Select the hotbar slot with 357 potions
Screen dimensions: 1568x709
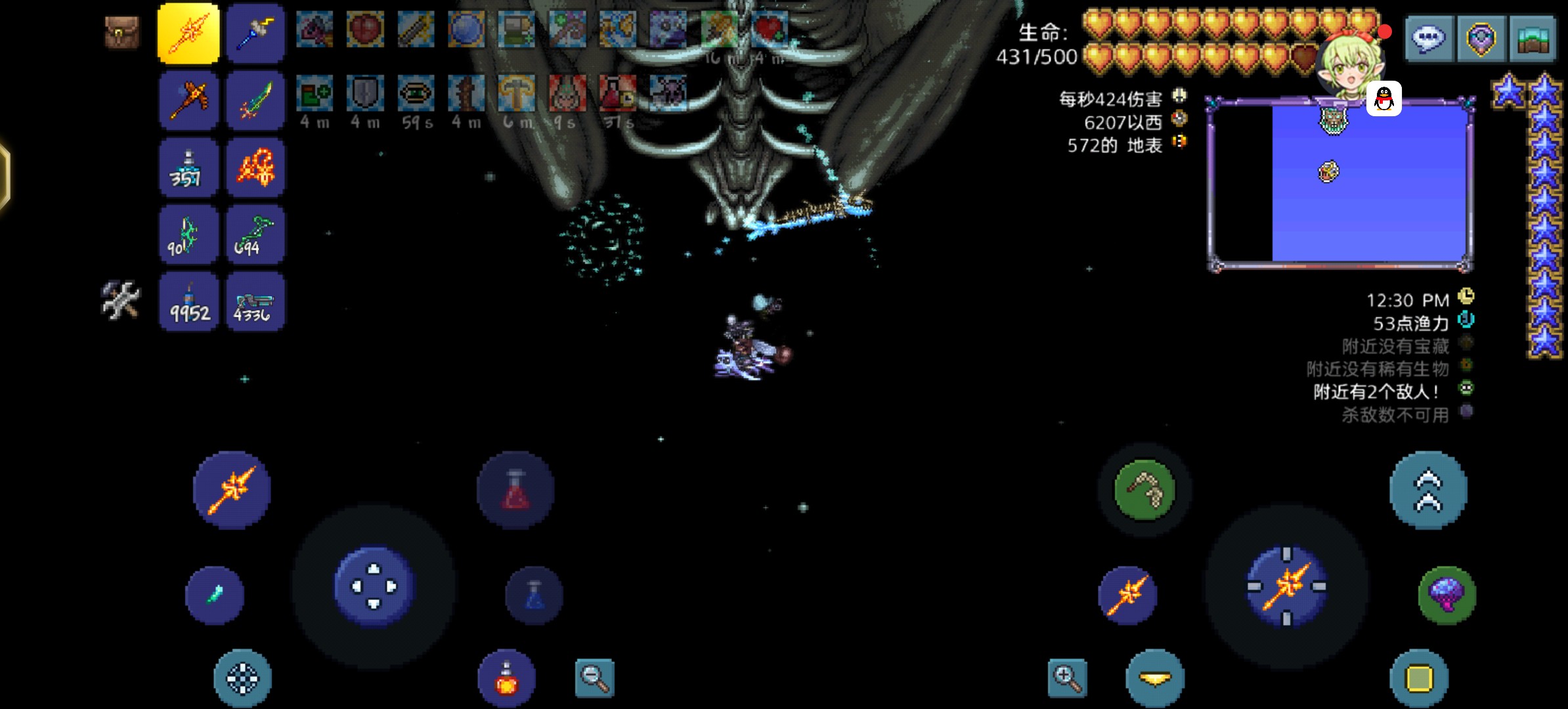point(188,167)
